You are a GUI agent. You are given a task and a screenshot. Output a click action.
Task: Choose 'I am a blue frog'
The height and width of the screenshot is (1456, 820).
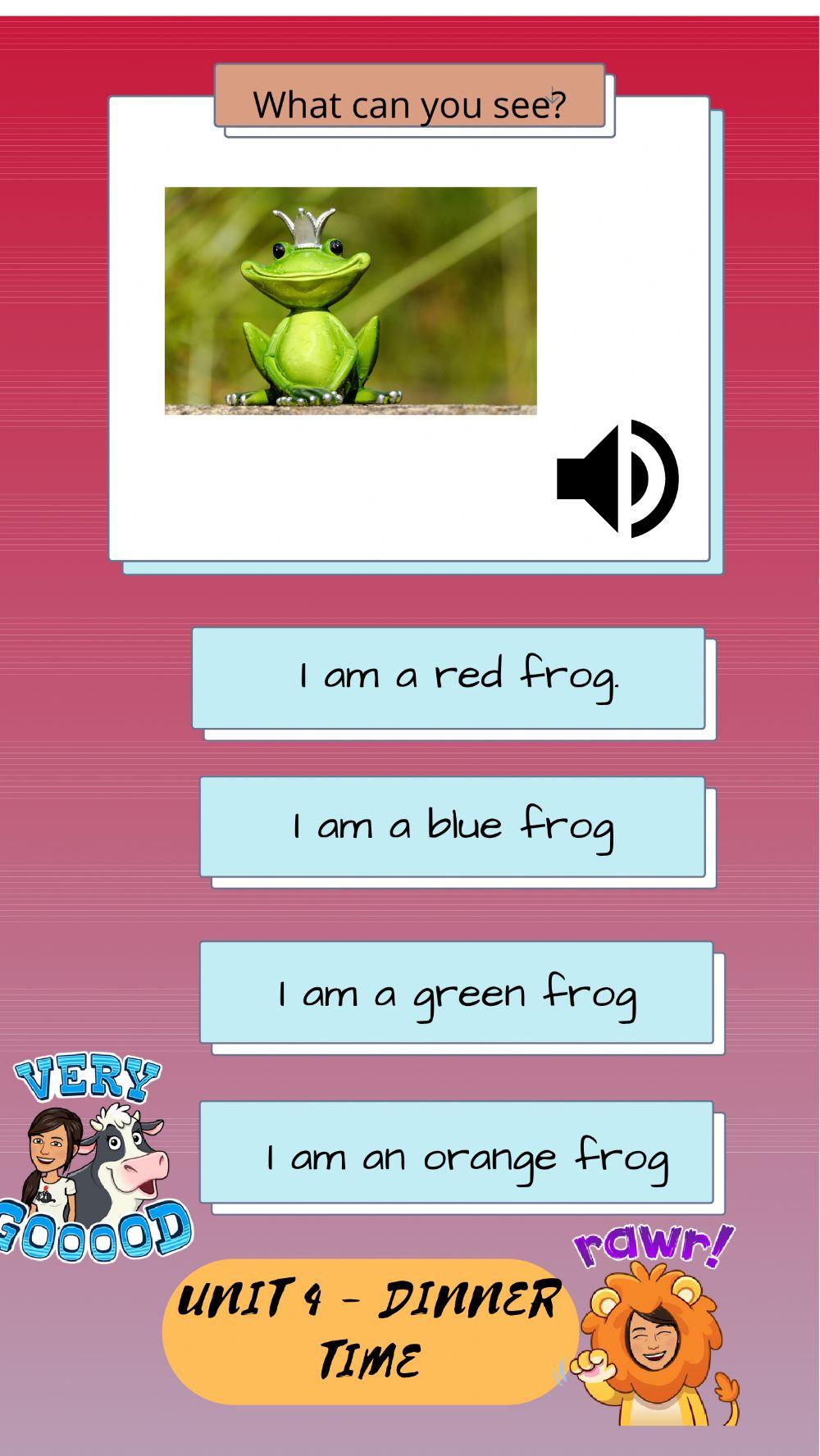(453, 826)
